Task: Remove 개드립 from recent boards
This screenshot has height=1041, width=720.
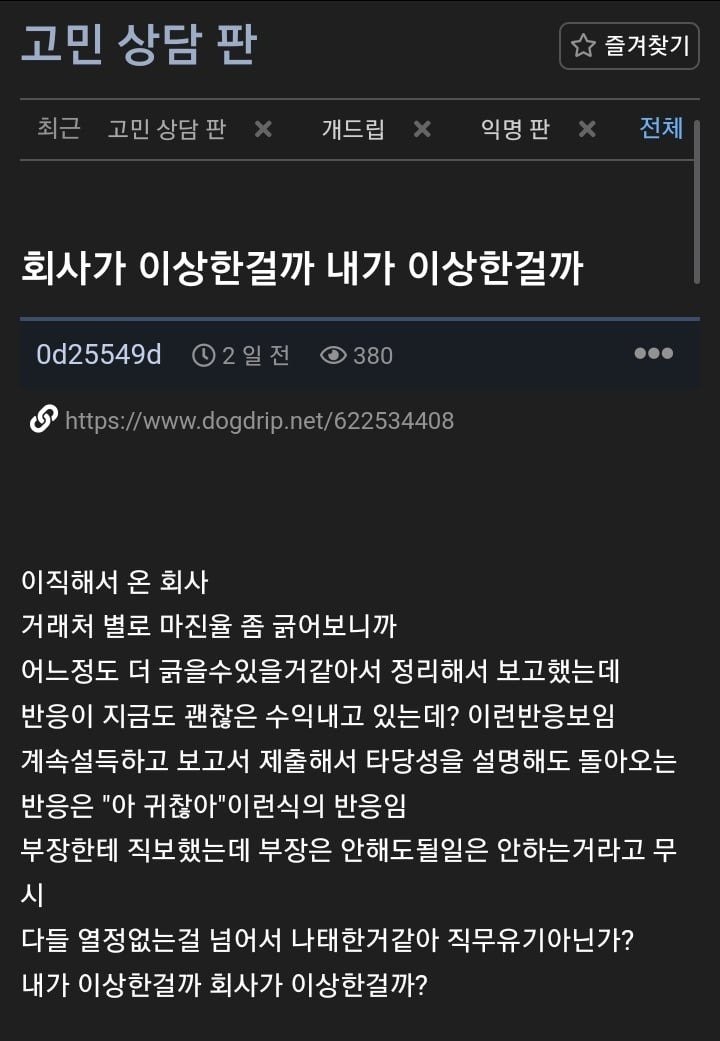Action: [x=422, y=129]
